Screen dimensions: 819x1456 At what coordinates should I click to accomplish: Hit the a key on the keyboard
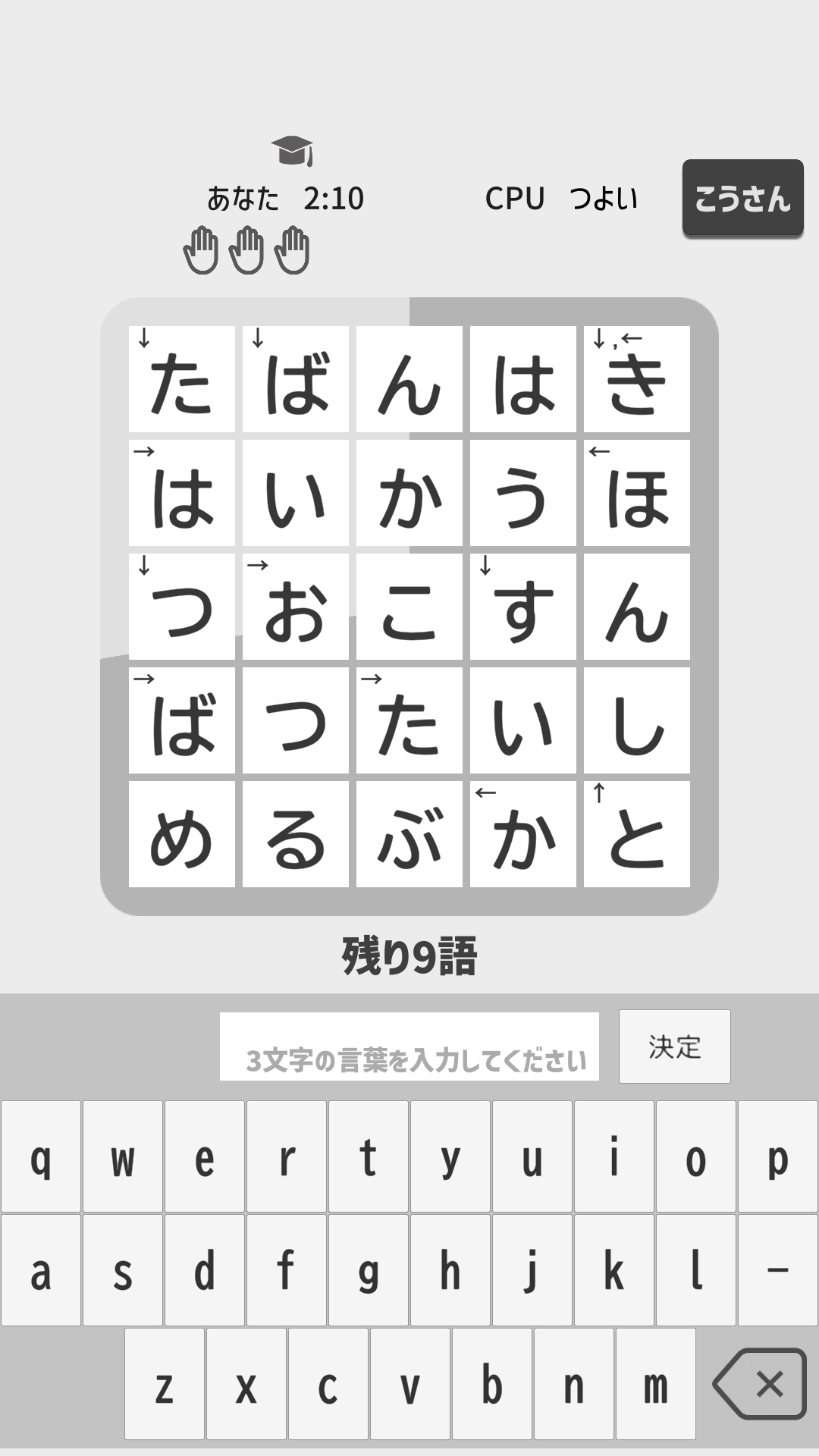tap(41, 1270)
